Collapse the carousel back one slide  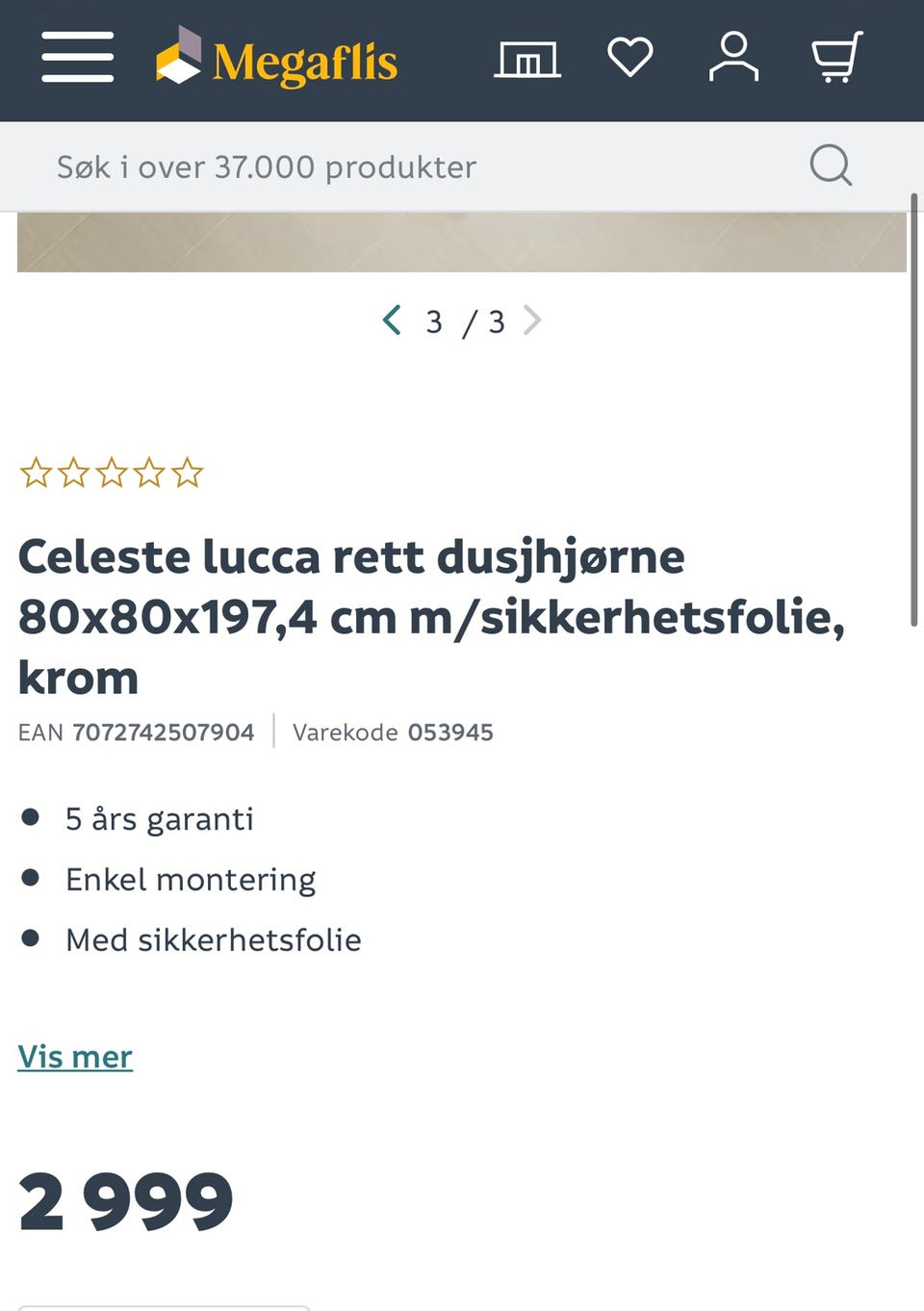click(x=391, y=321)
